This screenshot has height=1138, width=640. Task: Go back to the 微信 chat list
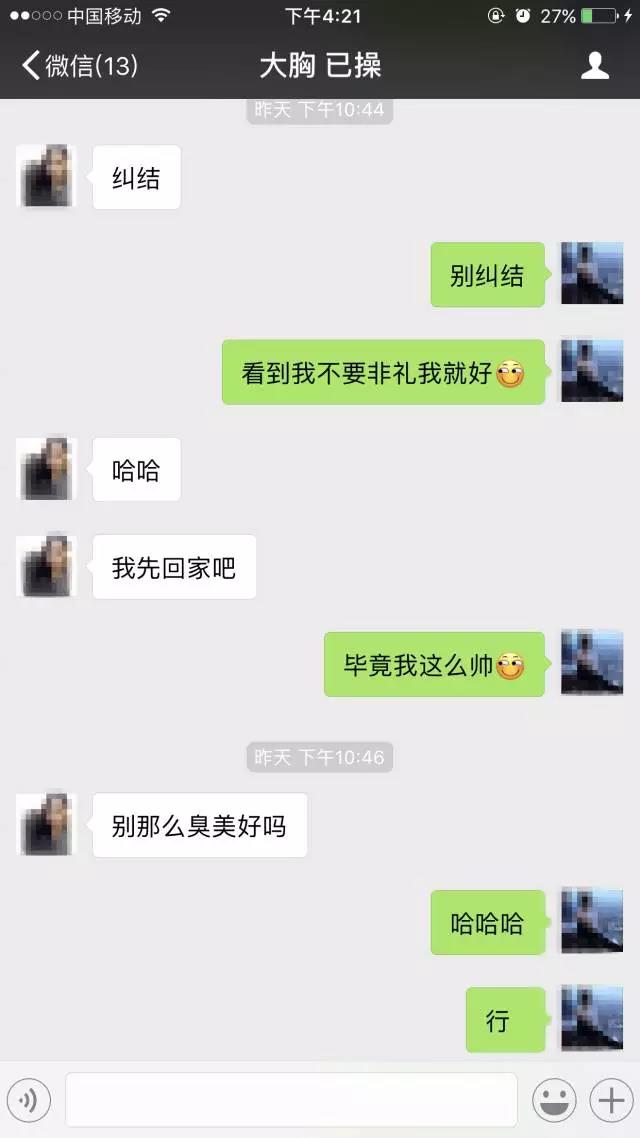click(78, 66)
